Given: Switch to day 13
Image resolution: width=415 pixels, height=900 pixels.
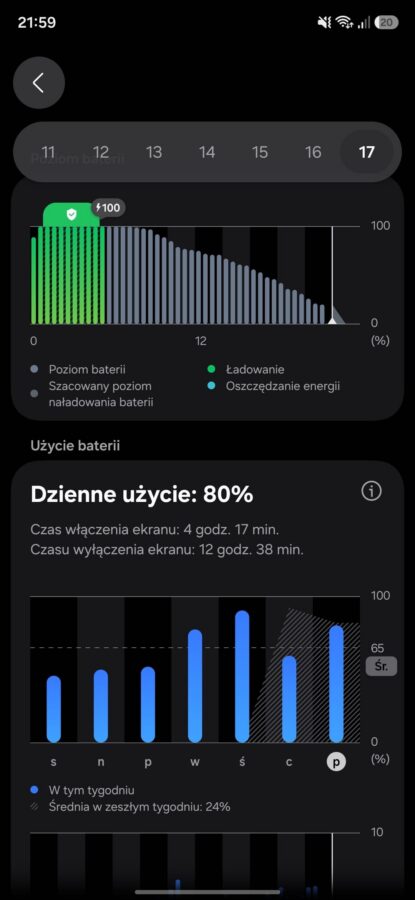Looking at the screenshot, I should point(154,152).
